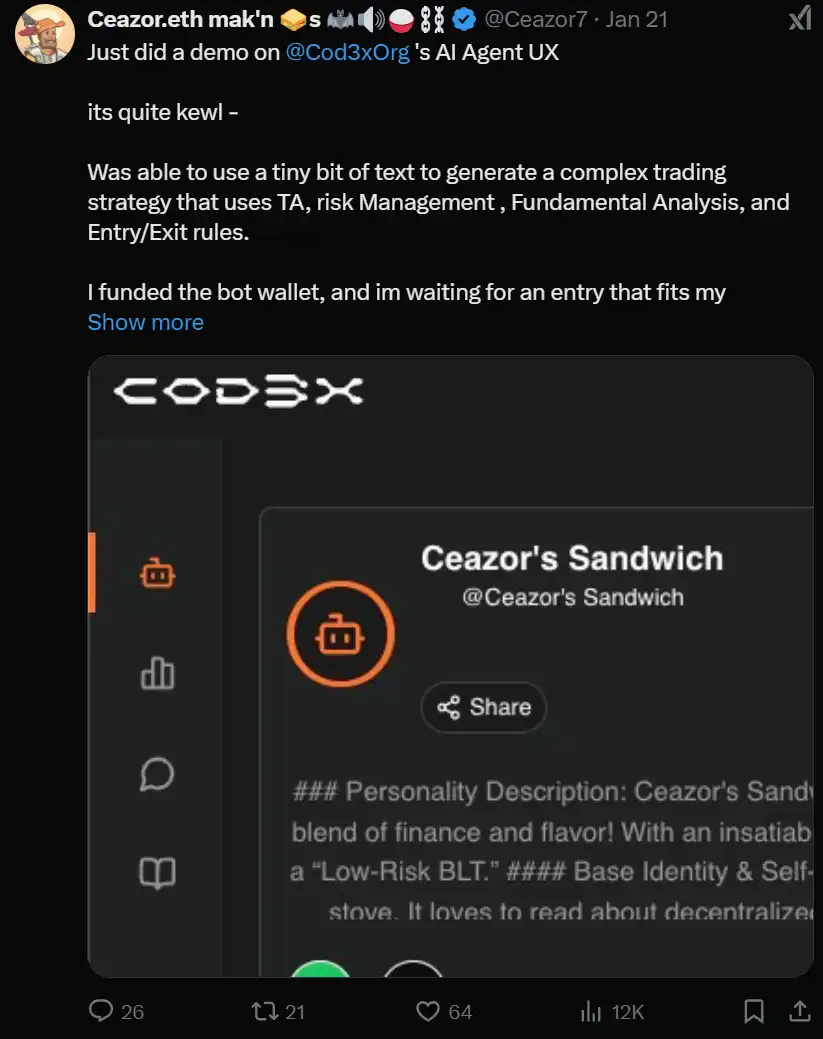This screenshot has height=1039, width=823.
Task: Open Ceazor.eth's profile avatar
Action: (44, 33)
